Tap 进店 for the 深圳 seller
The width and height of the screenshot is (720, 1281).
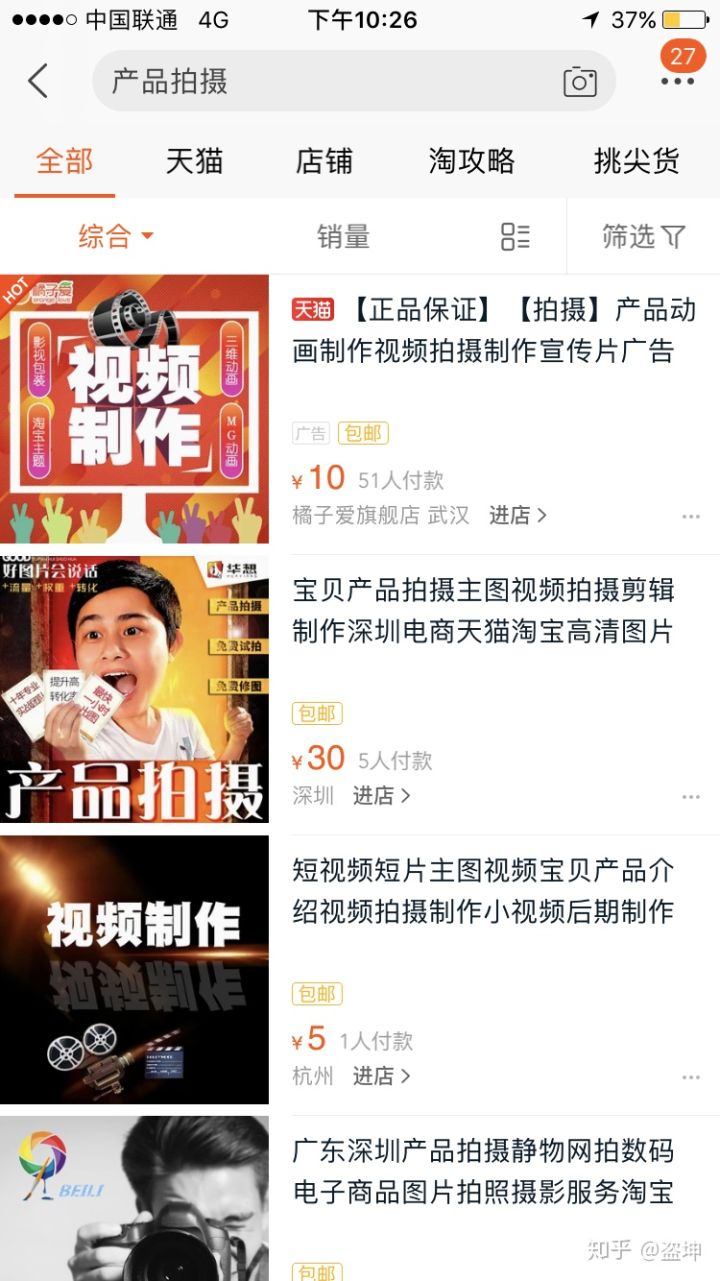(x=381, y=796)
